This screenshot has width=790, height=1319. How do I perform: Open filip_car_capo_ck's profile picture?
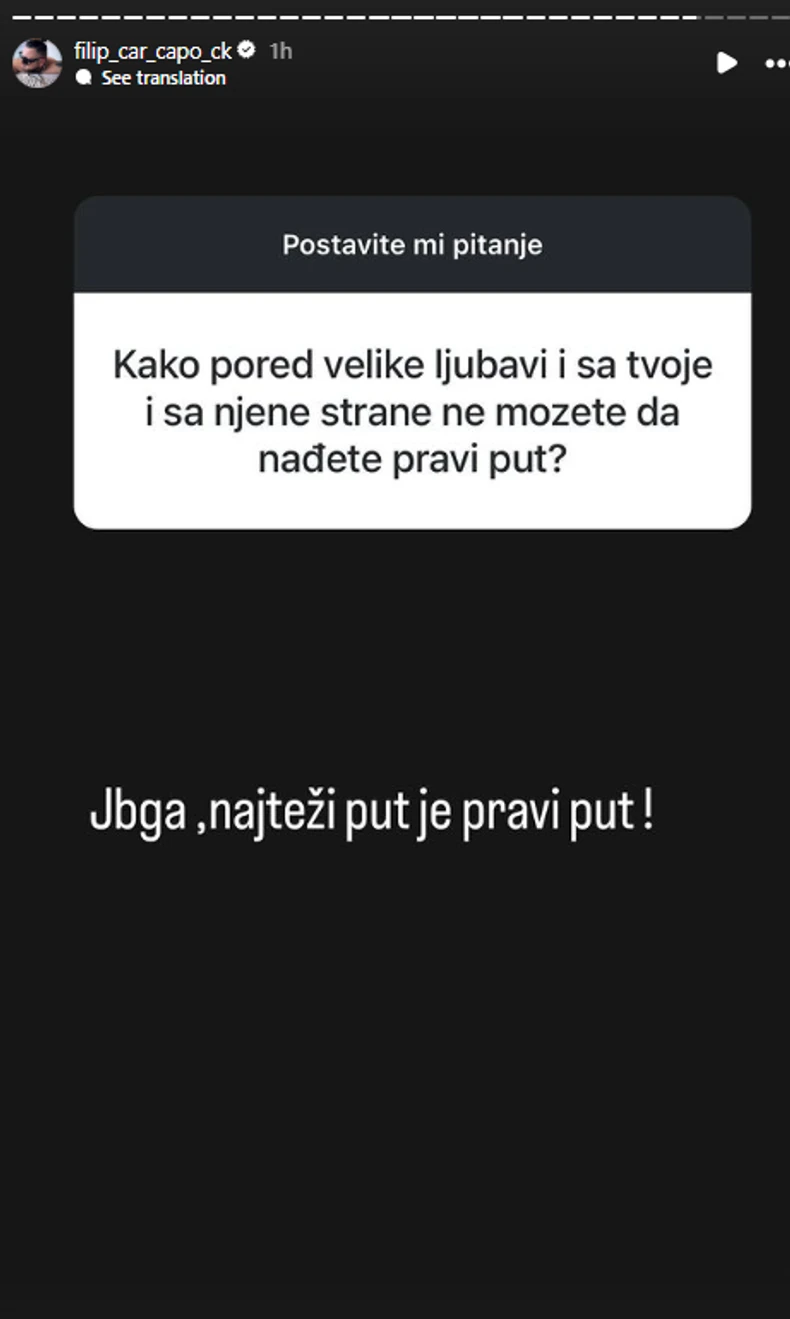coord(36,63)
